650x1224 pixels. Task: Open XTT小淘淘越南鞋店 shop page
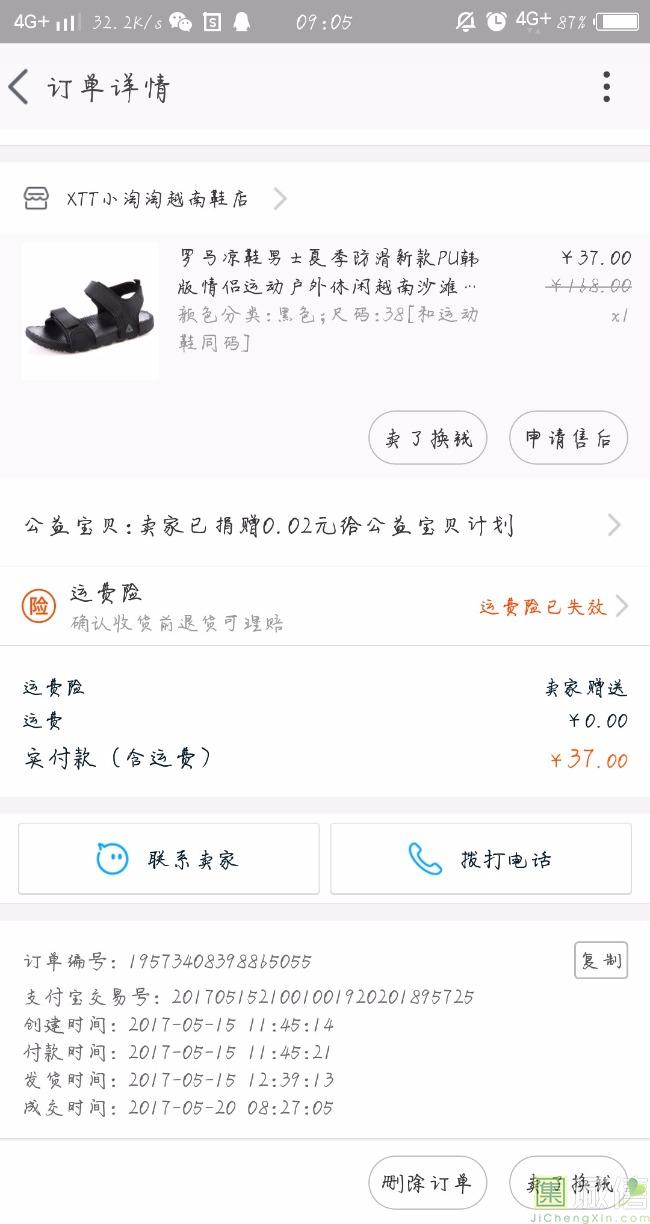[x=157, y=199]
